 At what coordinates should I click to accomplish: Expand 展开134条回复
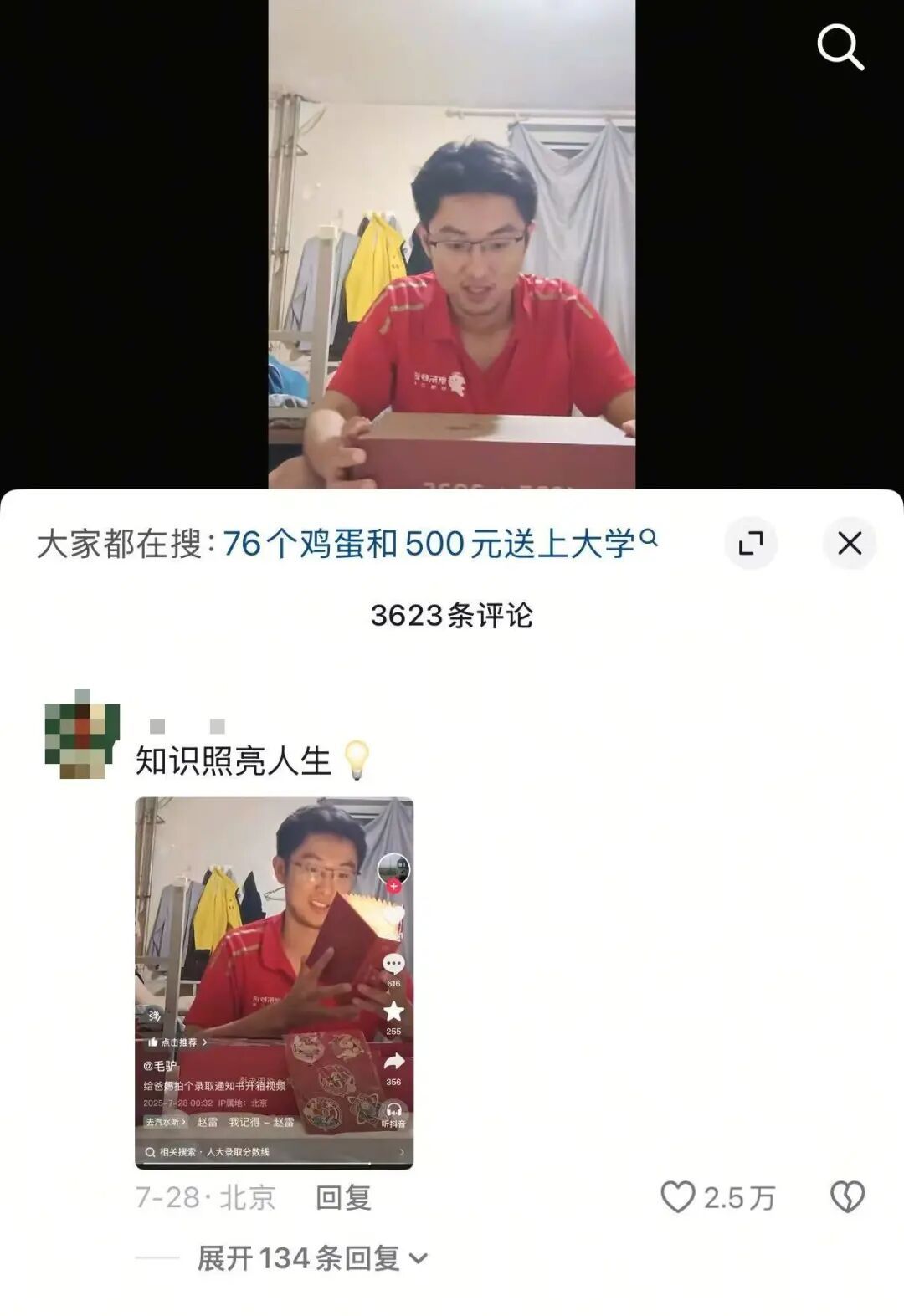point(311,1257)
